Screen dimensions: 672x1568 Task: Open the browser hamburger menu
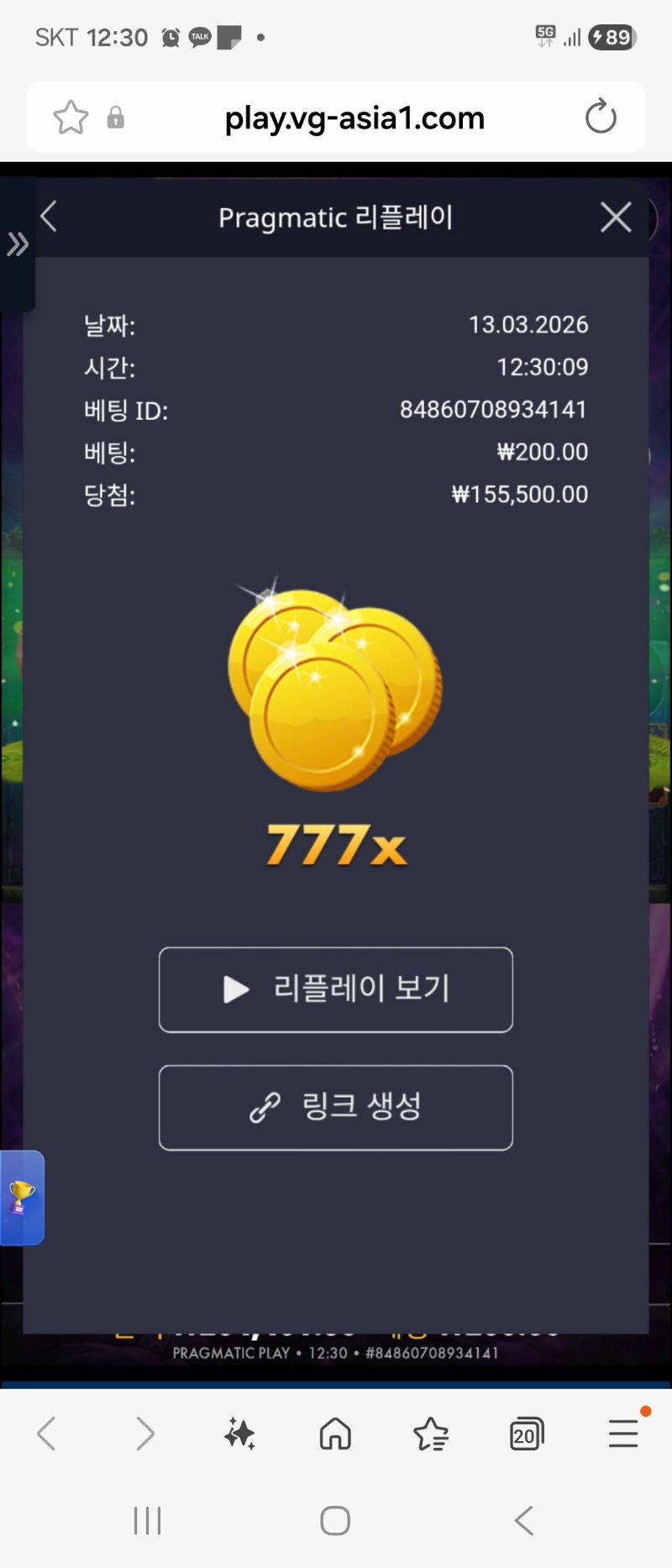[x=623, y=1434]
